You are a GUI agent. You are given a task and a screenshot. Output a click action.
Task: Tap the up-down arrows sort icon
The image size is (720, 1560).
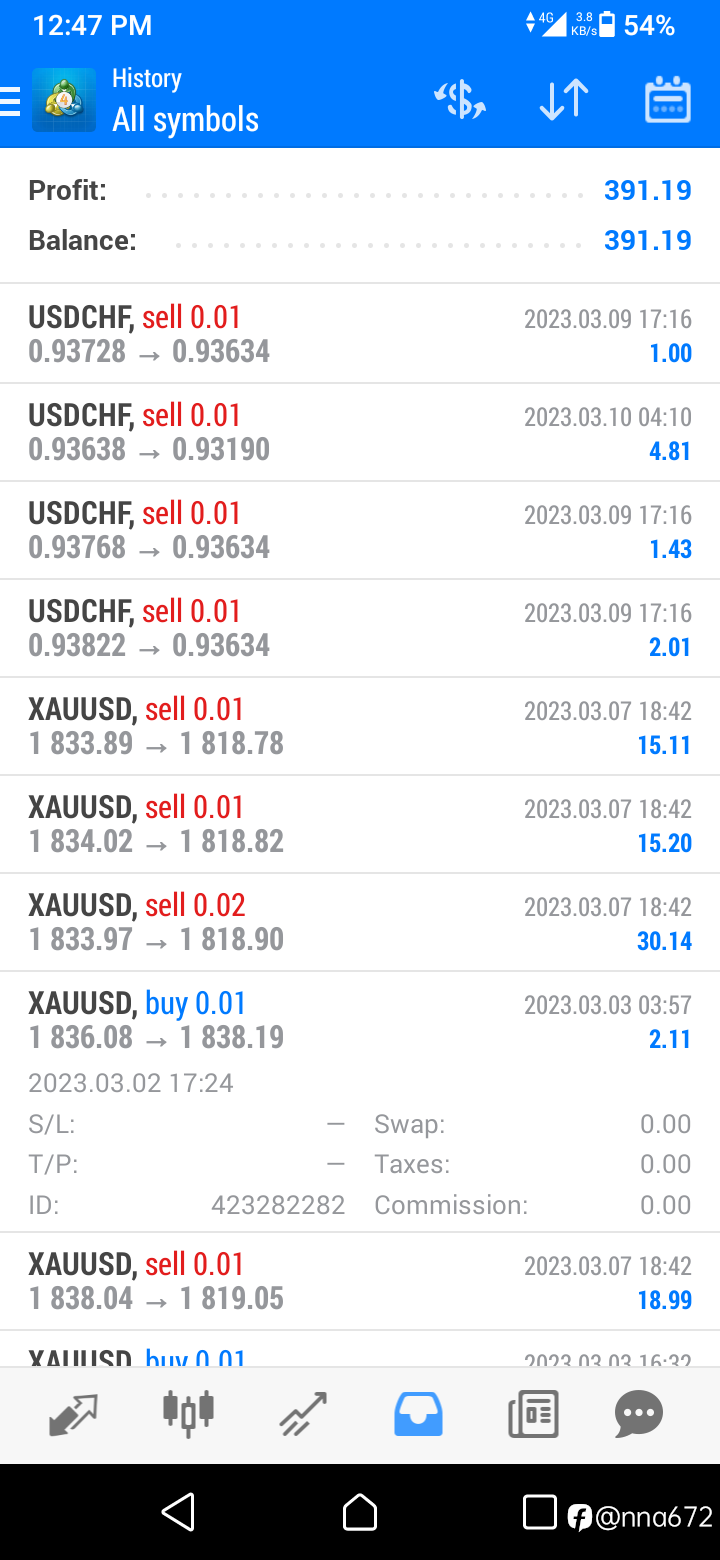564,100
